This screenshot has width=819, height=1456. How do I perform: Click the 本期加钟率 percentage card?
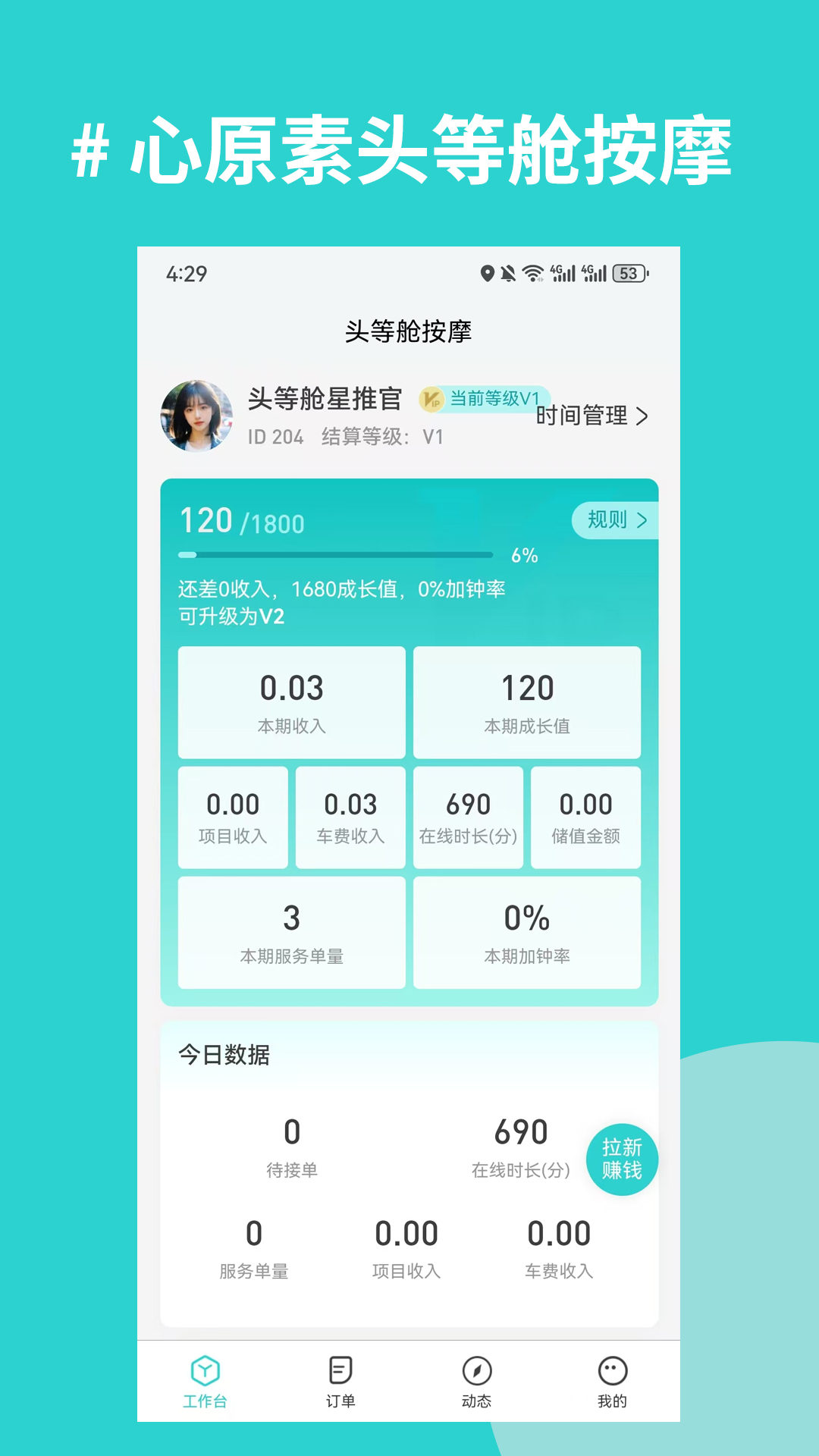(526, 931)
